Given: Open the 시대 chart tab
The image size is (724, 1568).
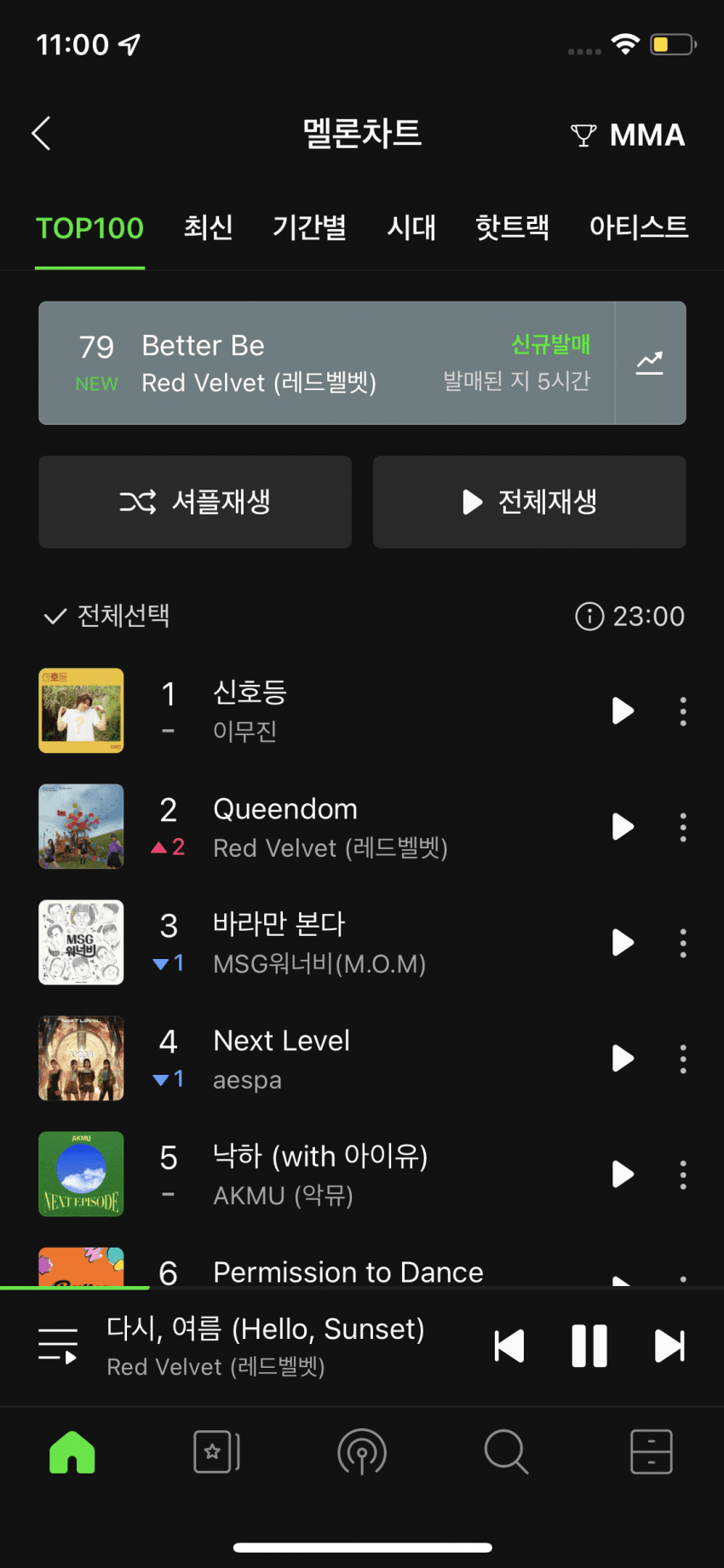Looking at the screenshot, I should coord(411,227).
